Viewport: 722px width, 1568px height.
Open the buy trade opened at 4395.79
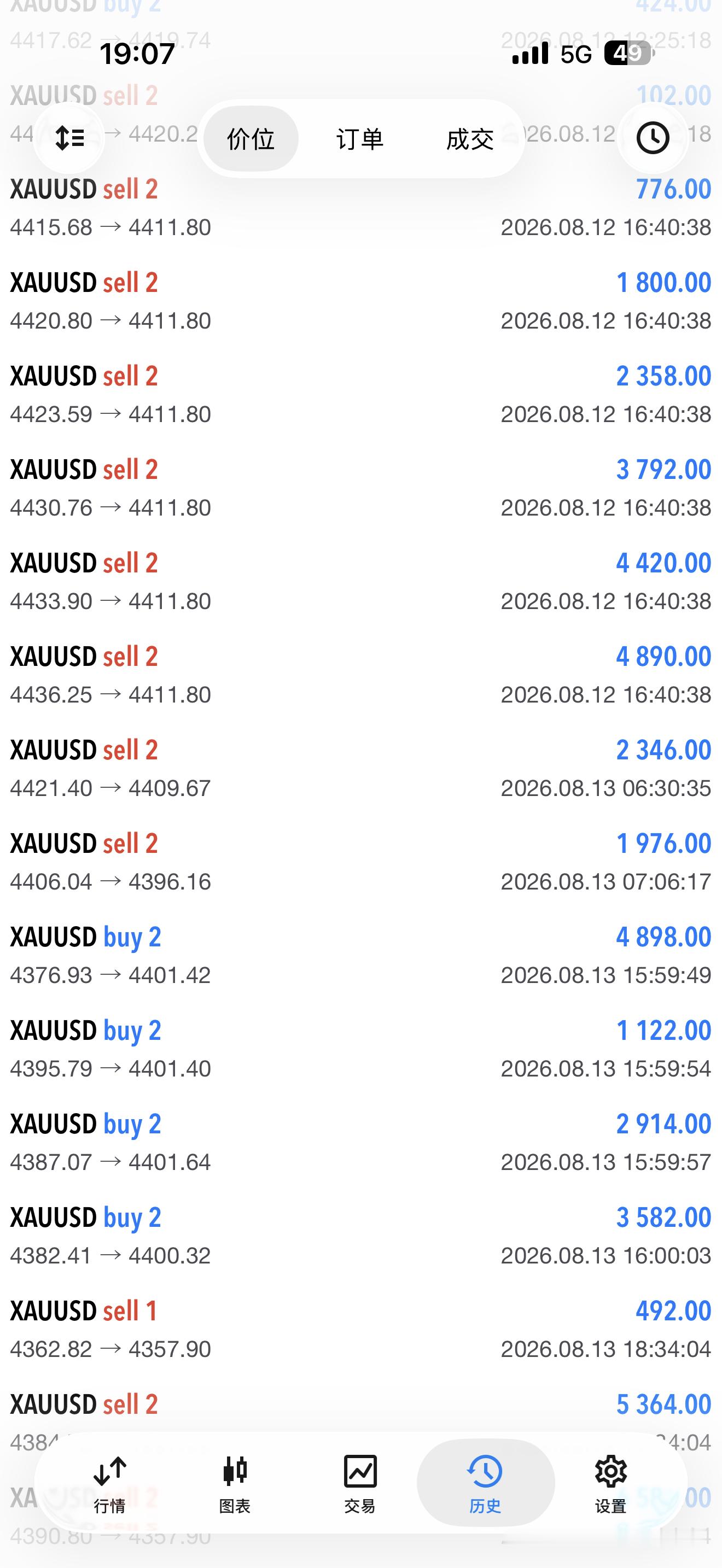point(361,1049)
